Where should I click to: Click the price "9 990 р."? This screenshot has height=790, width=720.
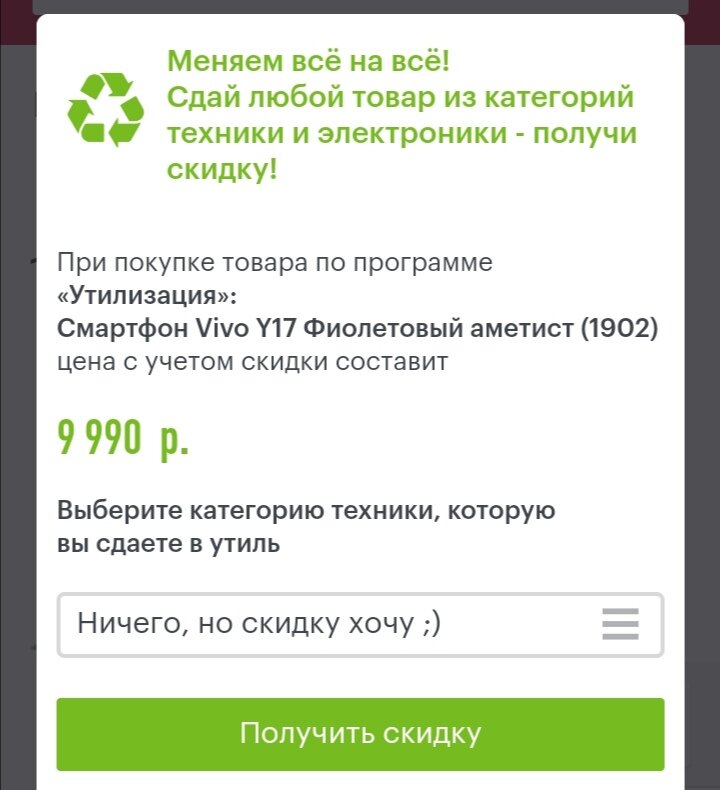coord(126,436)
